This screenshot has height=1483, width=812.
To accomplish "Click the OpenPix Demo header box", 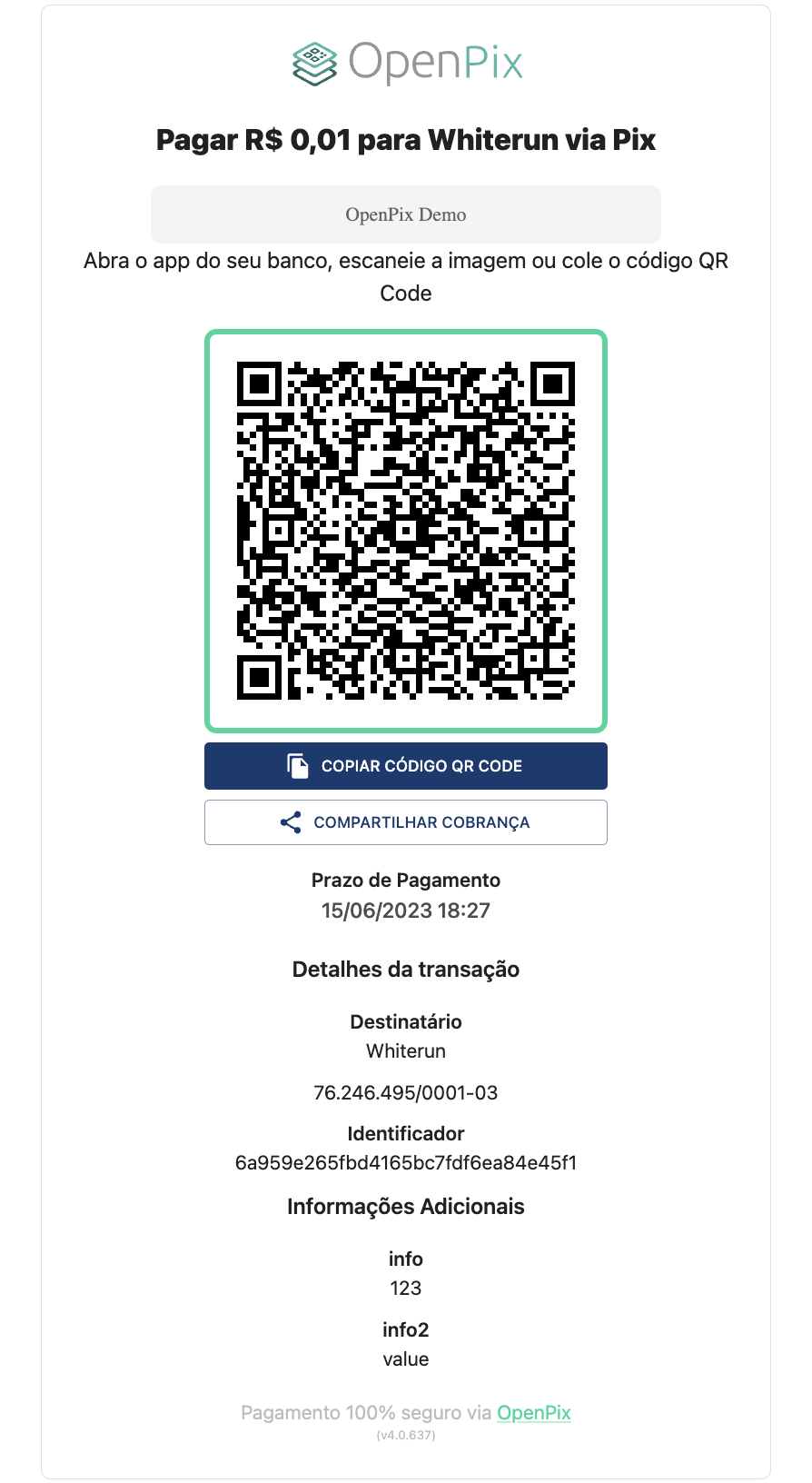I will click(x=406, y=214).
